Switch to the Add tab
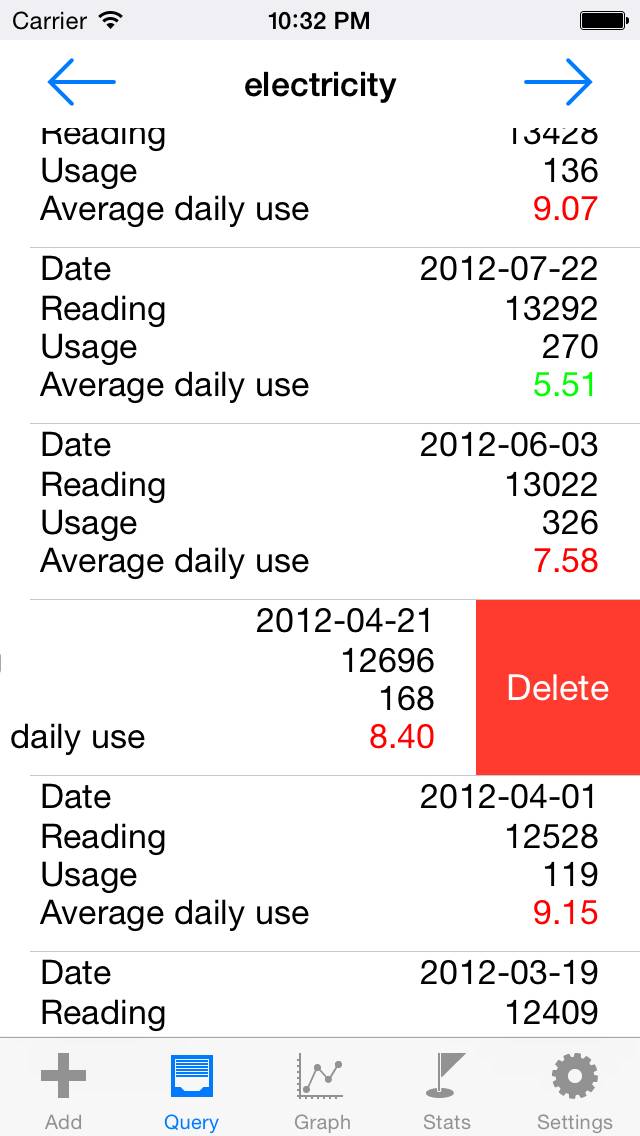 63,1092
